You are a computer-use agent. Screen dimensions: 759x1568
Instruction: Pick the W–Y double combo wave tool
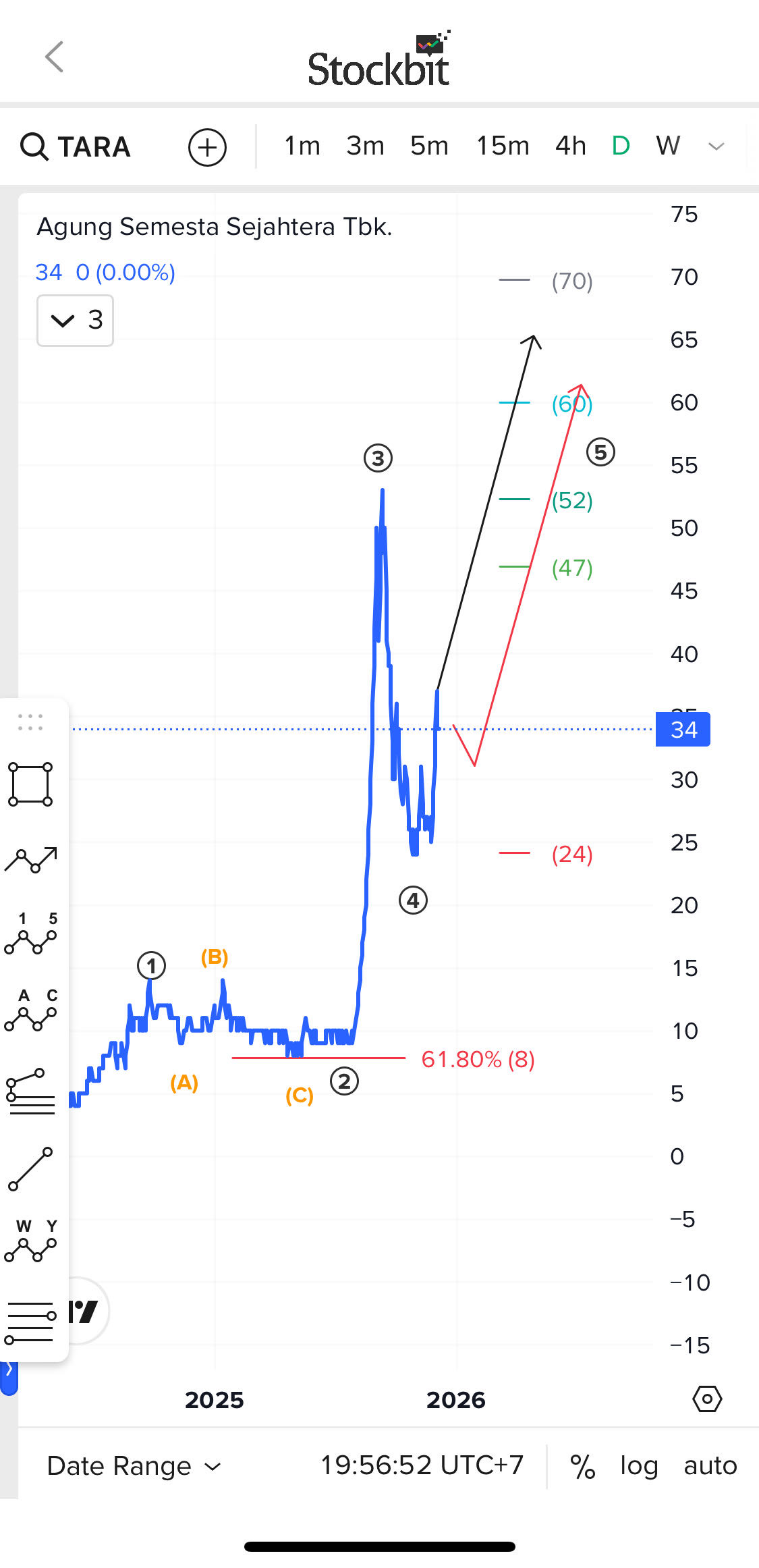(x=31, y=1243)
